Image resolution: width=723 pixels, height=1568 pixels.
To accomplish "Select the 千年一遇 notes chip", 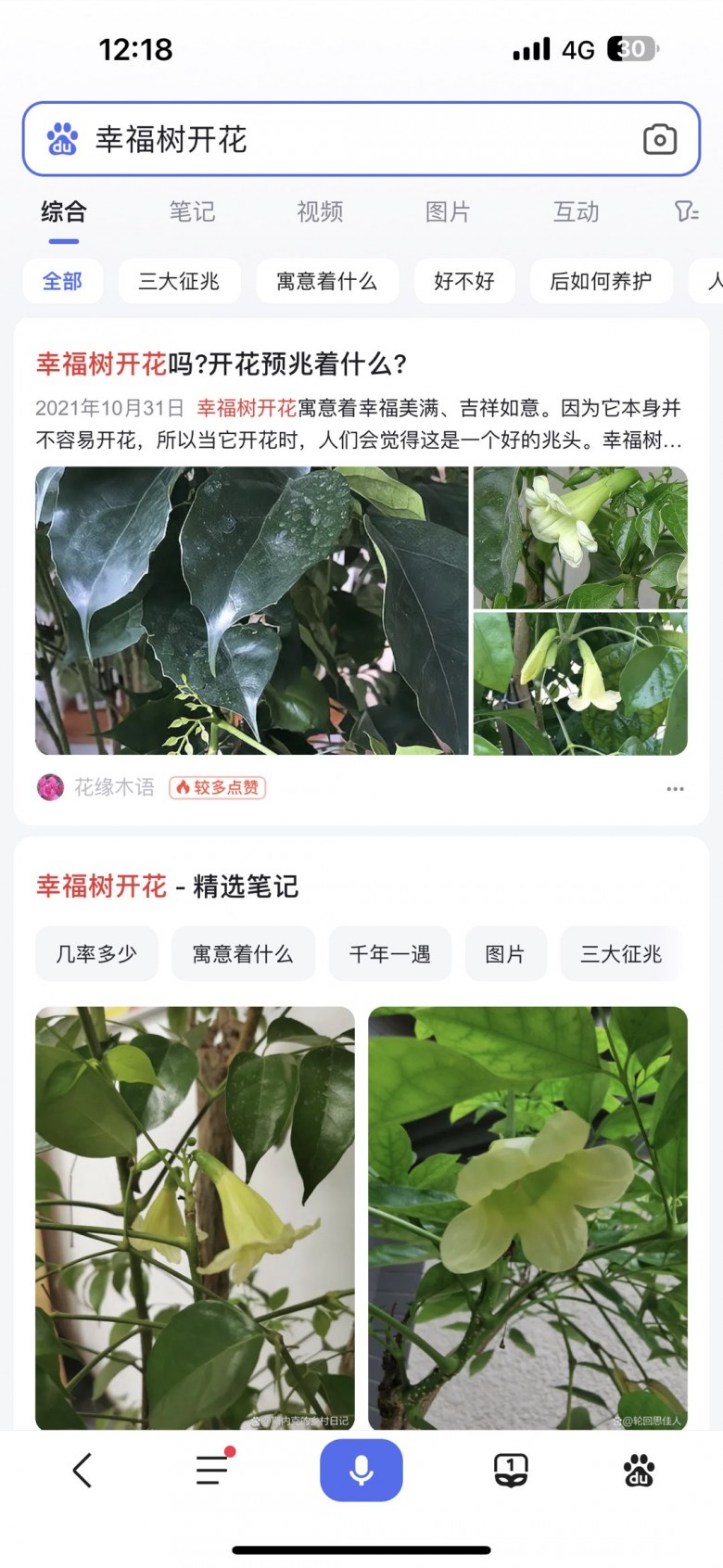I will click(389, 953).
